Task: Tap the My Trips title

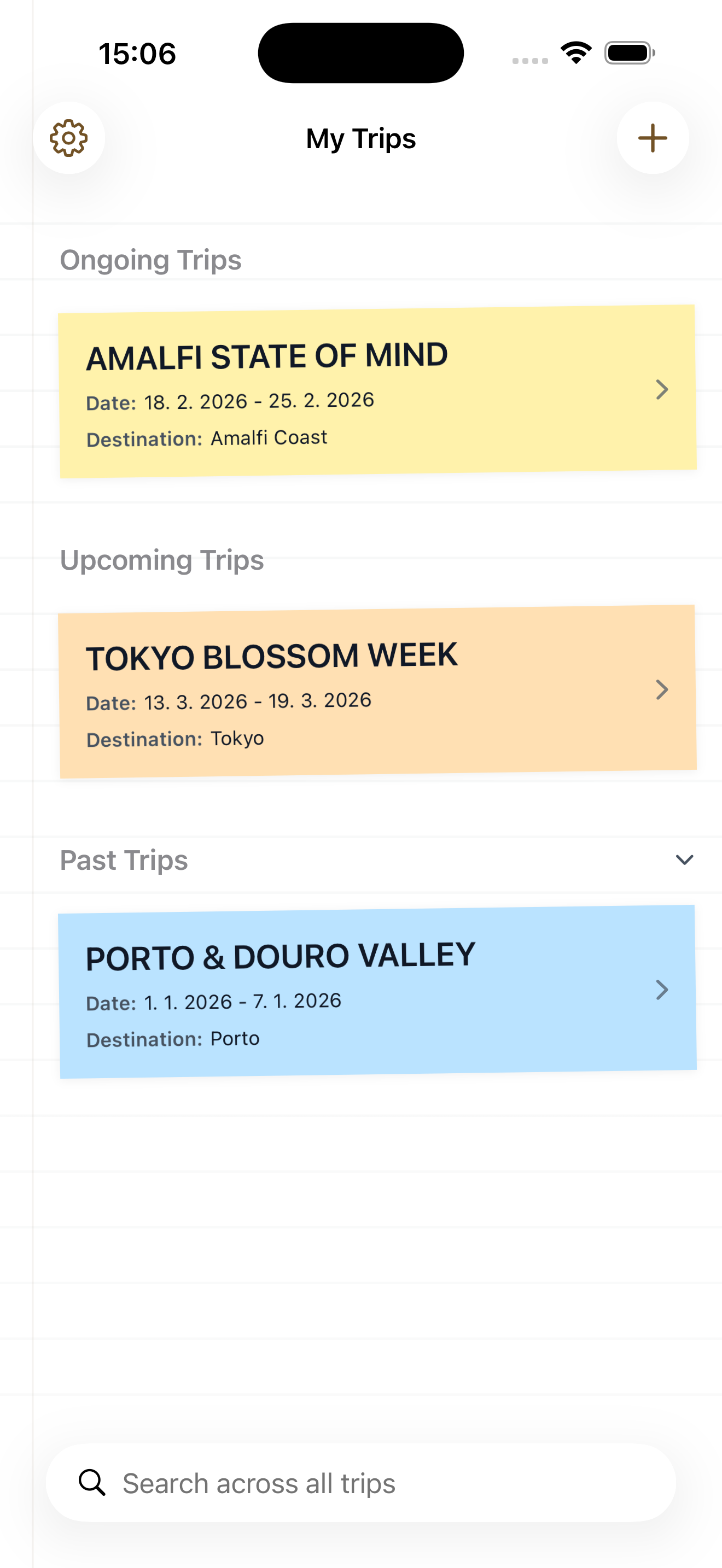Action: point(360,139)
